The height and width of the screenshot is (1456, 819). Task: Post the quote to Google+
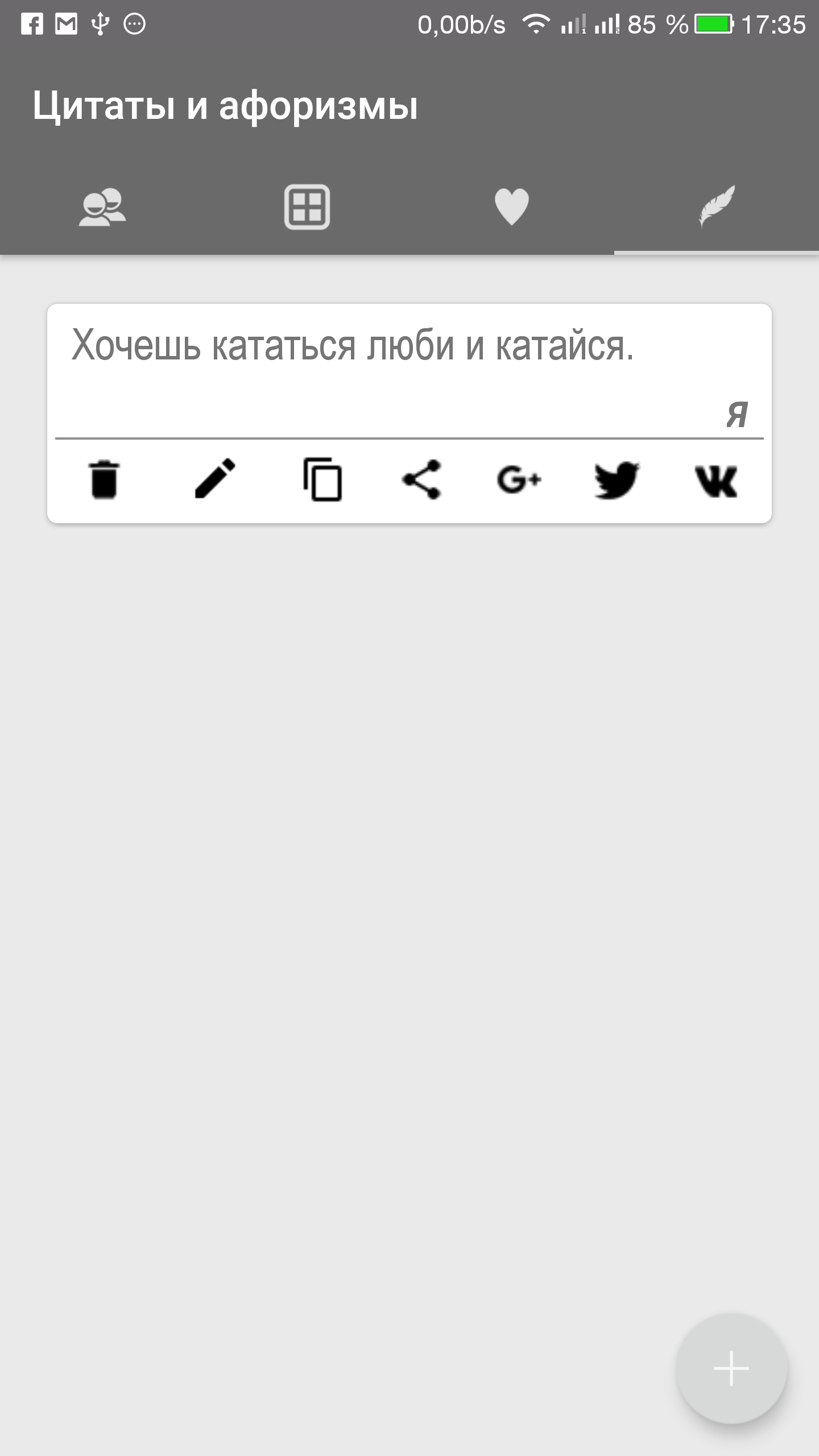pos(519,480)
